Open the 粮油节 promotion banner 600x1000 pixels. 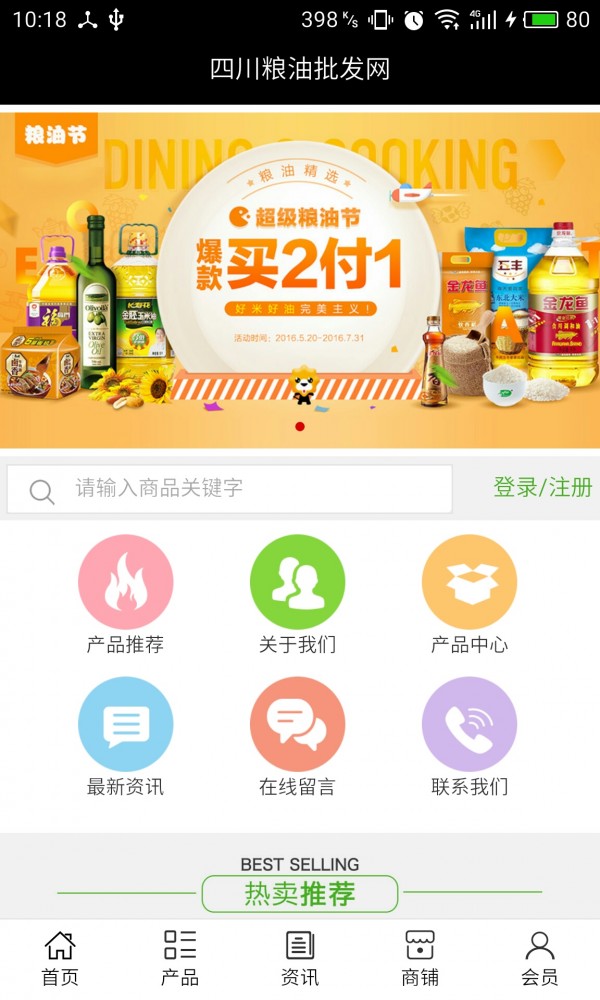300,280
